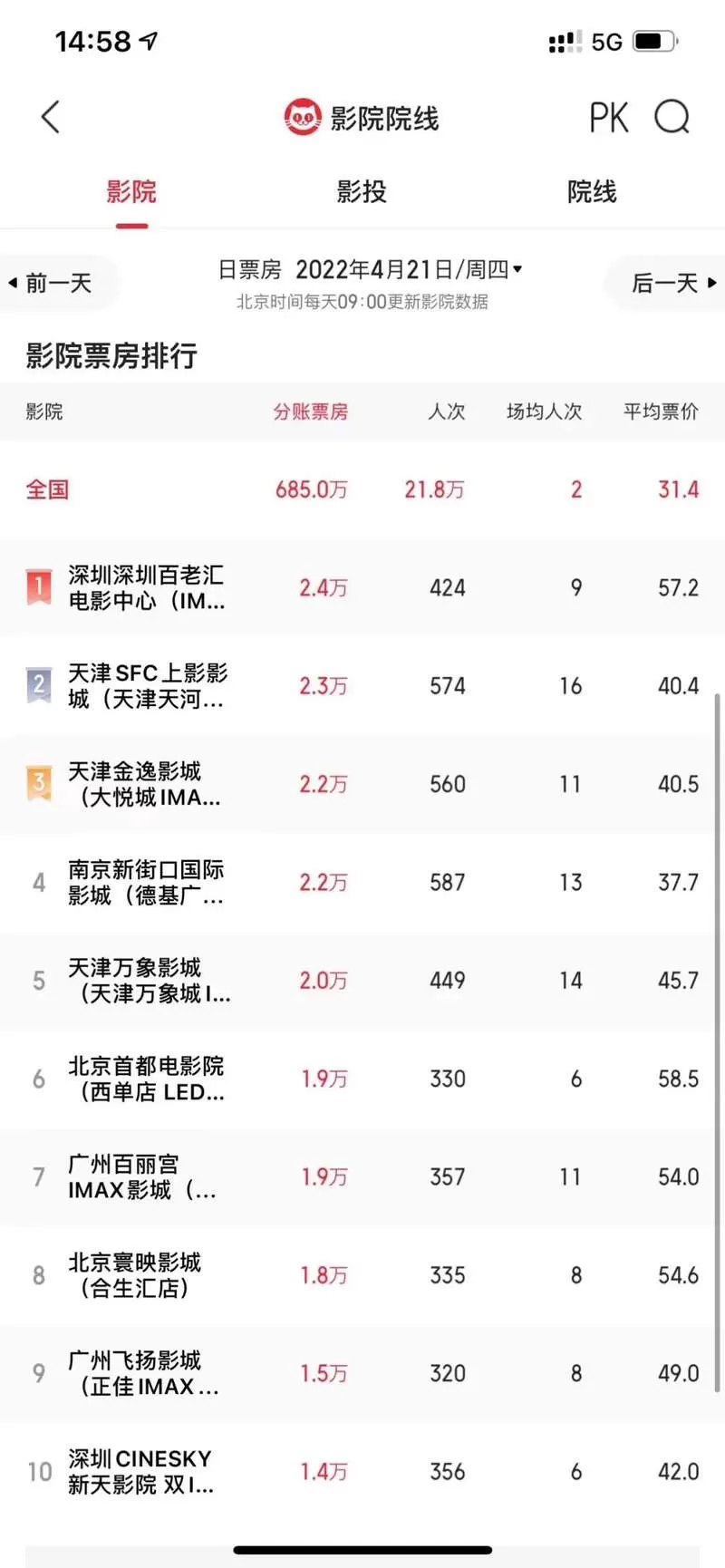The image size is (725, 1568).
Task: Open 北京寰映影城 cinema row
Action: pos(362,1275)
